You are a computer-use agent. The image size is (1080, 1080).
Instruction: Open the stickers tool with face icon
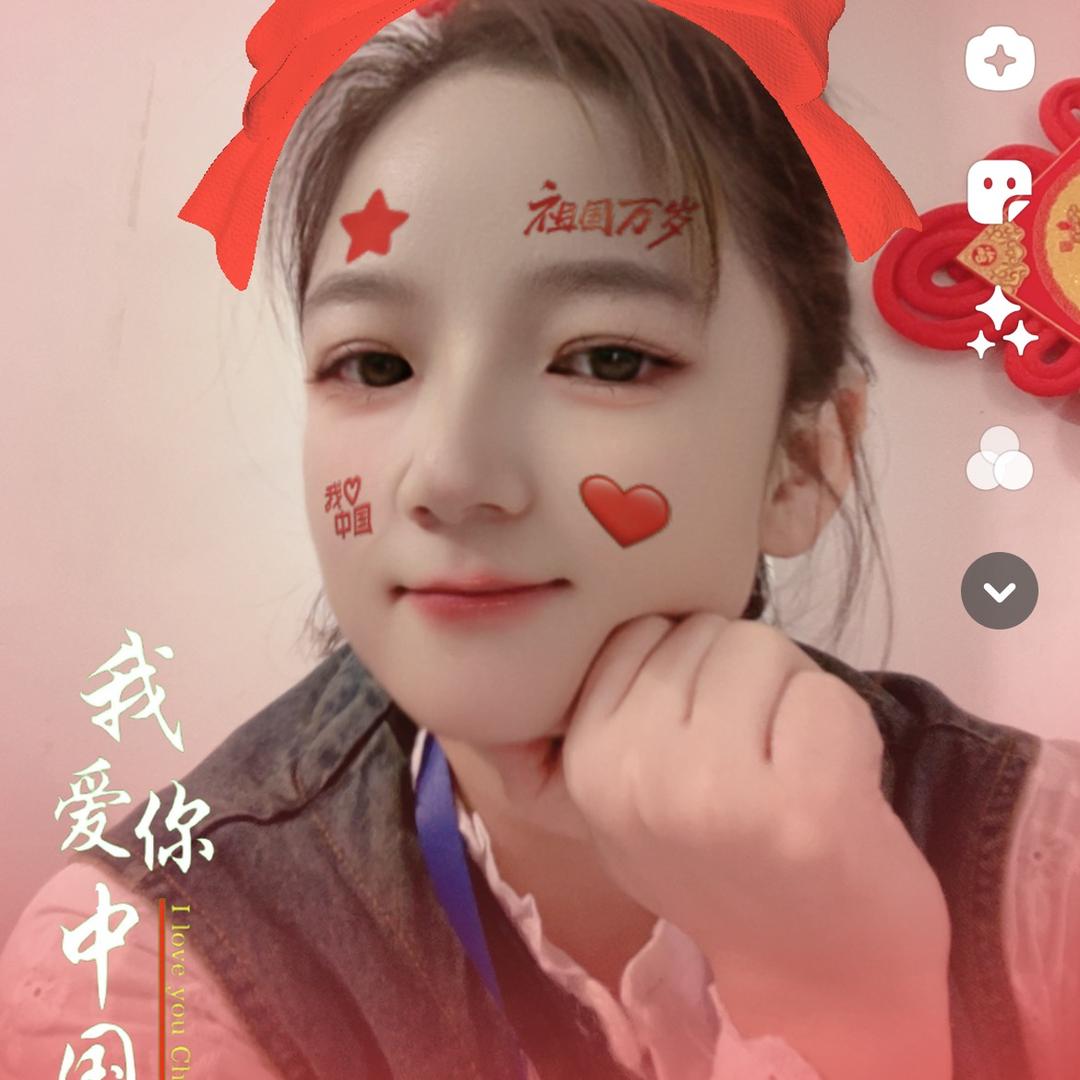999,192
